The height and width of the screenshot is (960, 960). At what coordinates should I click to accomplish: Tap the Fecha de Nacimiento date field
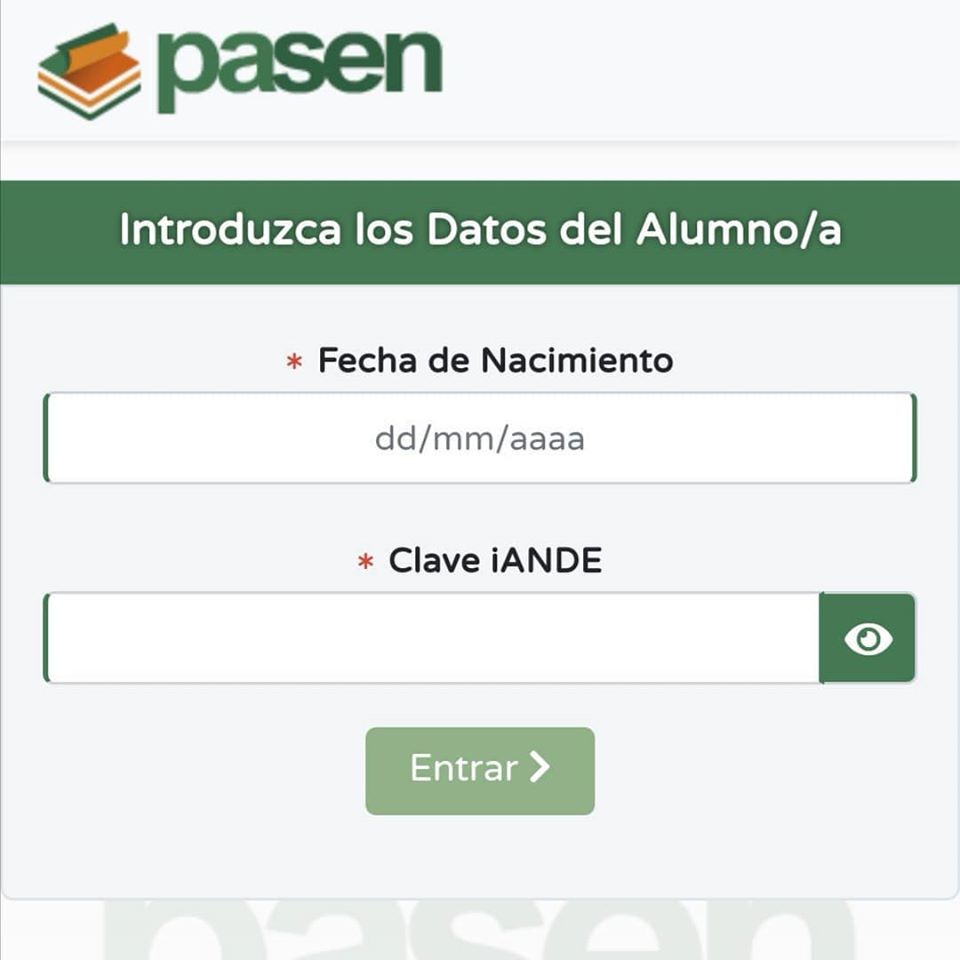(x=480, y=438)
